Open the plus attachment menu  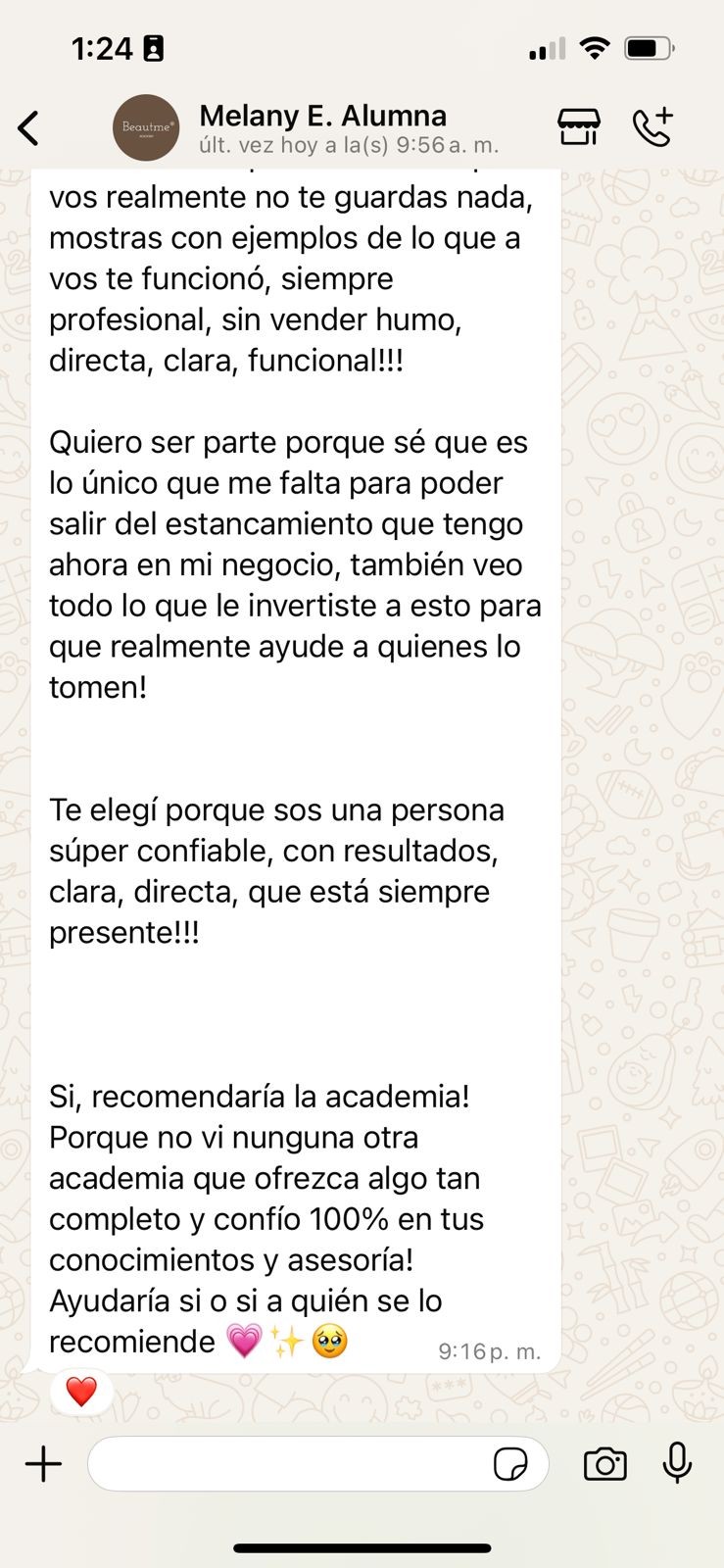(x=43, y=1464)
